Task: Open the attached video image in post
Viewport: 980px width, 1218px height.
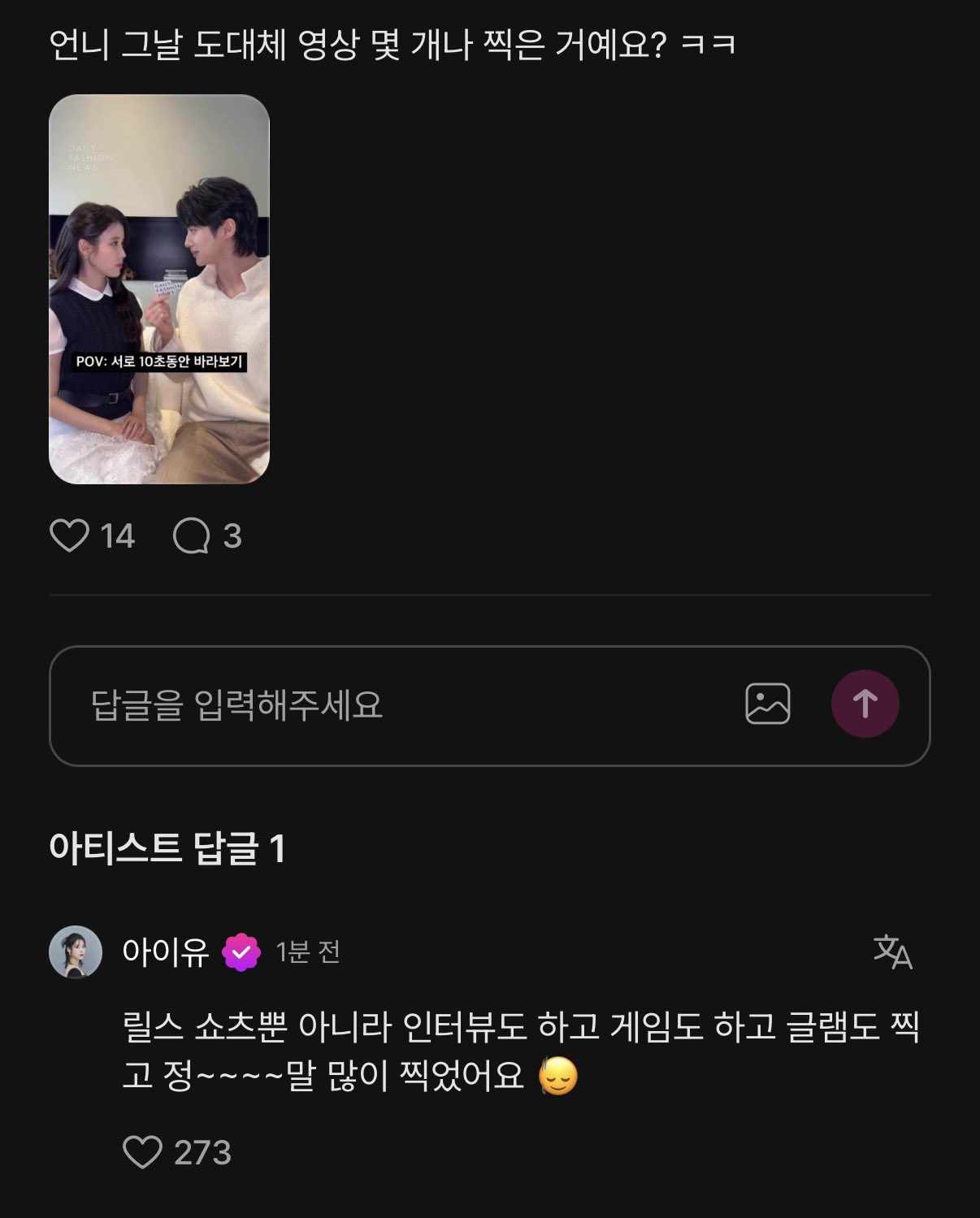Action: [159, 289]
